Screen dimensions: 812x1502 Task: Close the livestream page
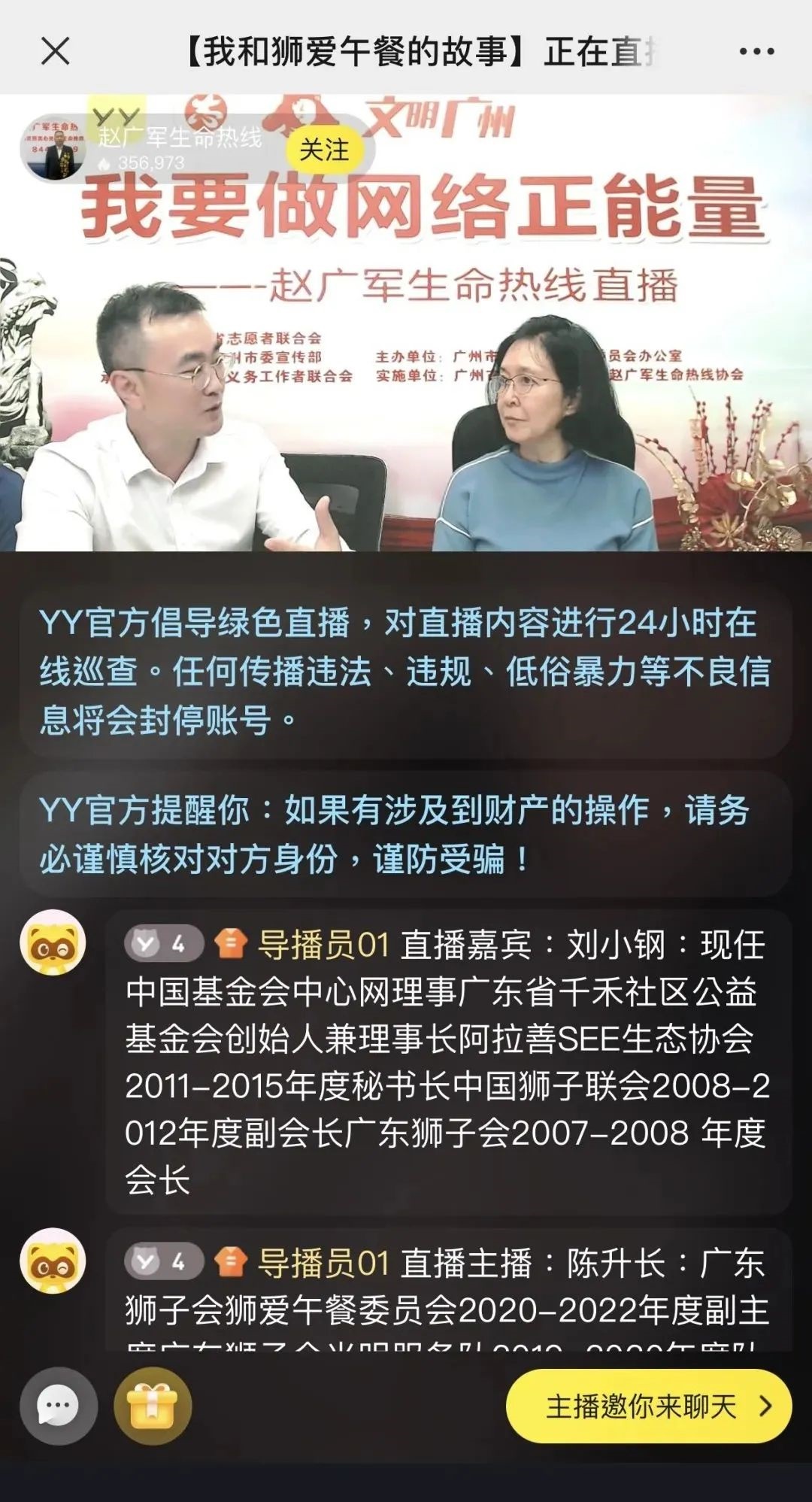point(55,52)
